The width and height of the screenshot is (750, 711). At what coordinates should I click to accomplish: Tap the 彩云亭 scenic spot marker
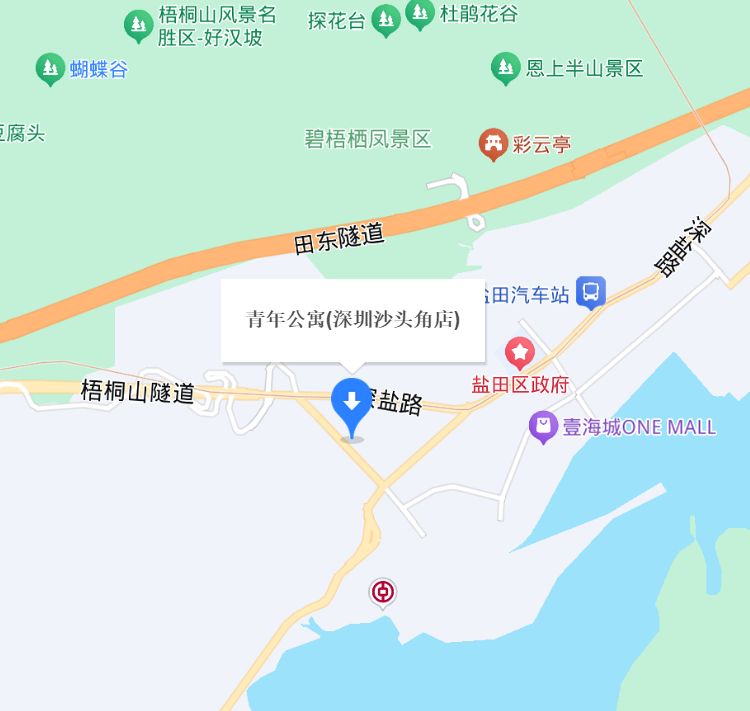click(x=492, y=144)
